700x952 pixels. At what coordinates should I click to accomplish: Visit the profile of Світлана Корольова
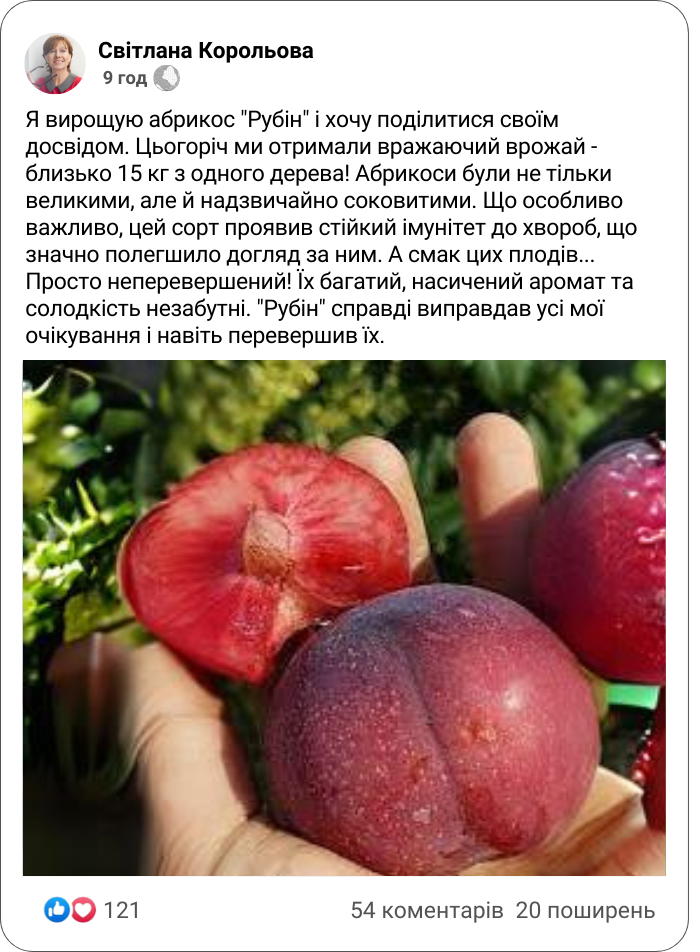[205, 51]
